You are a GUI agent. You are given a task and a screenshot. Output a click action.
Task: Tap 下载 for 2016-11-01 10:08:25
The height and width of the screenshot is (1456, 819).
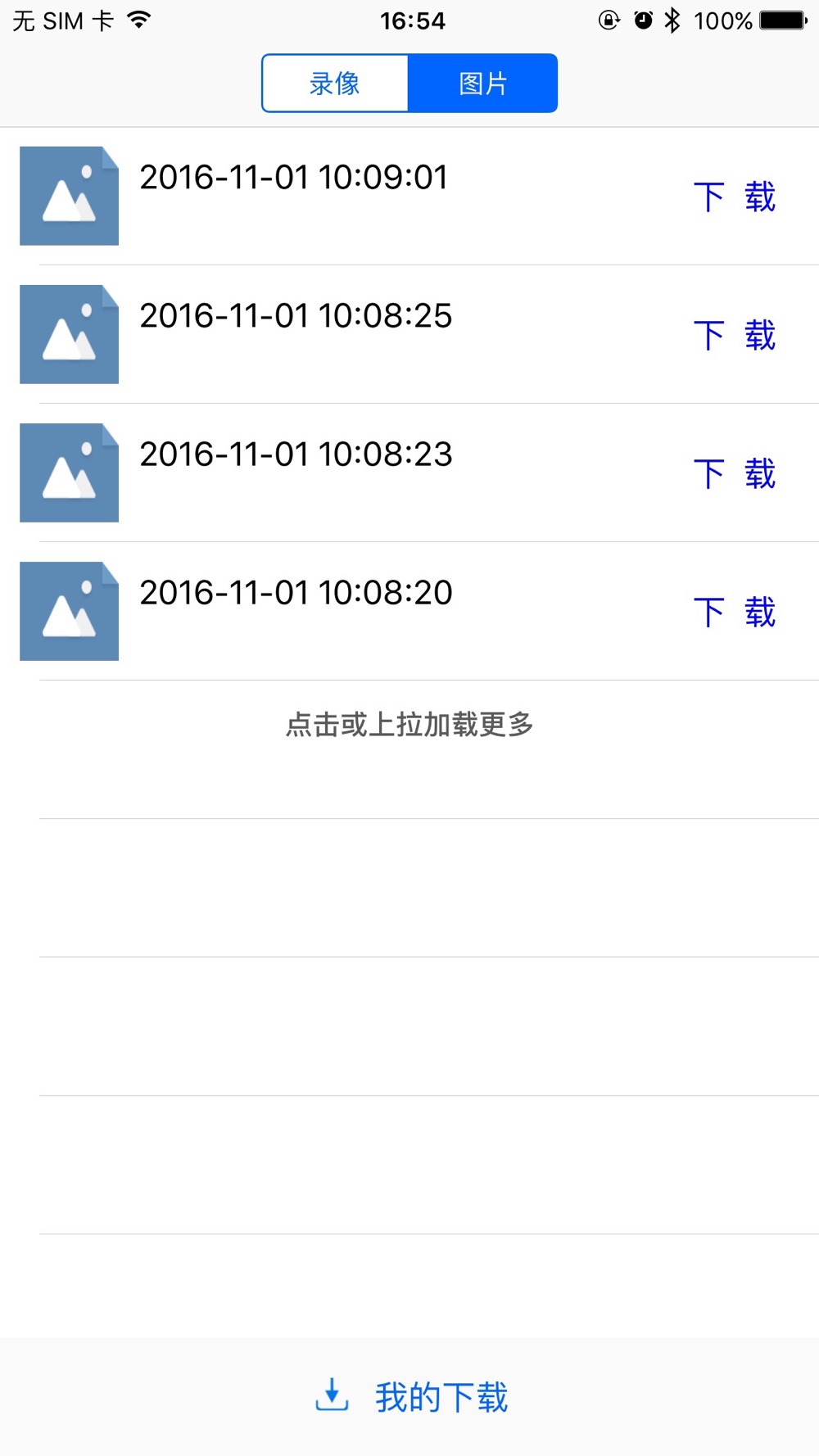pyautogui.click(x=734, y=336)
